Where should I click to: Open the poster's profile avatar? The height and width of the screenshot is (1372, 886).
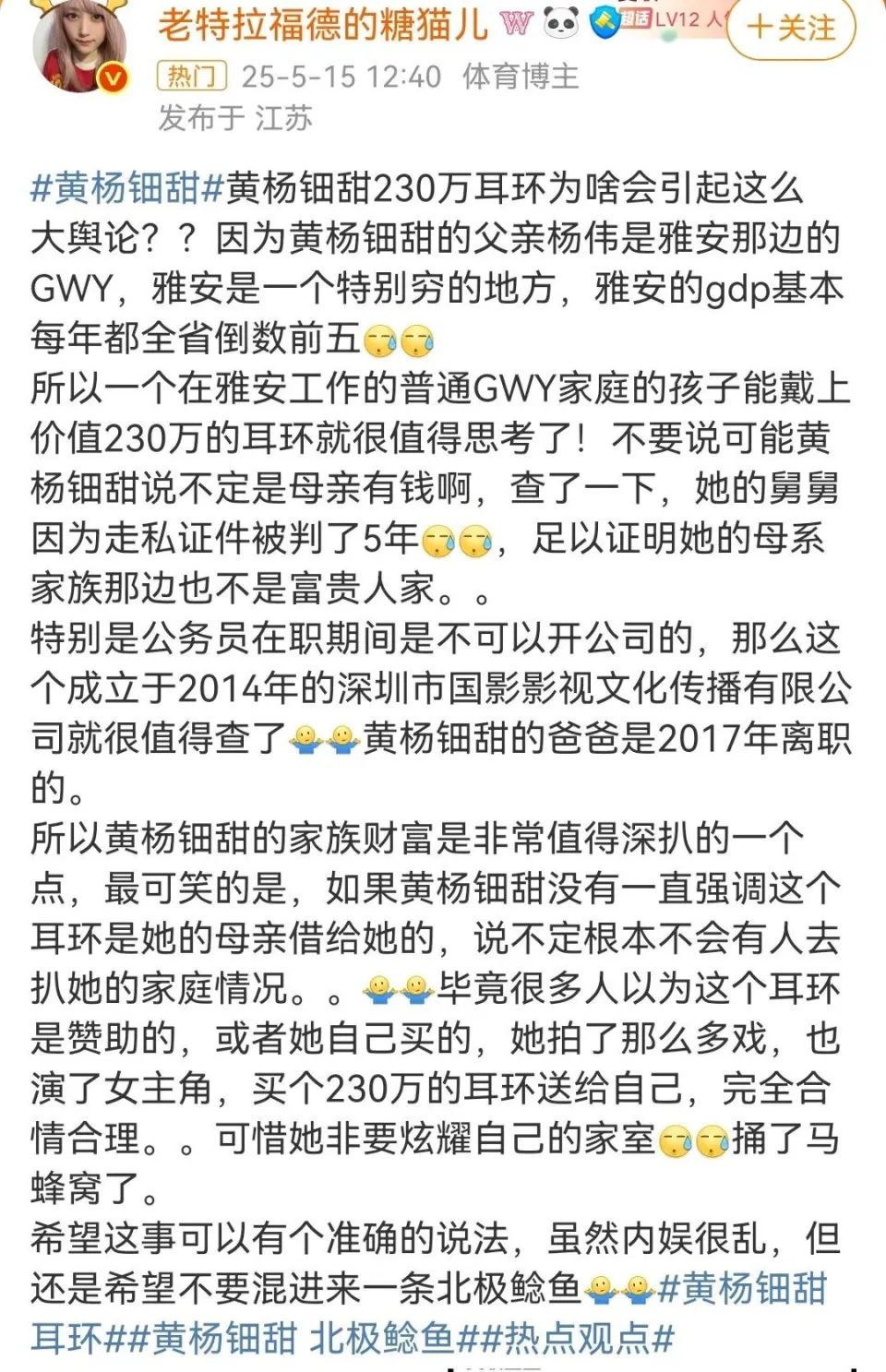coord(80,46)
